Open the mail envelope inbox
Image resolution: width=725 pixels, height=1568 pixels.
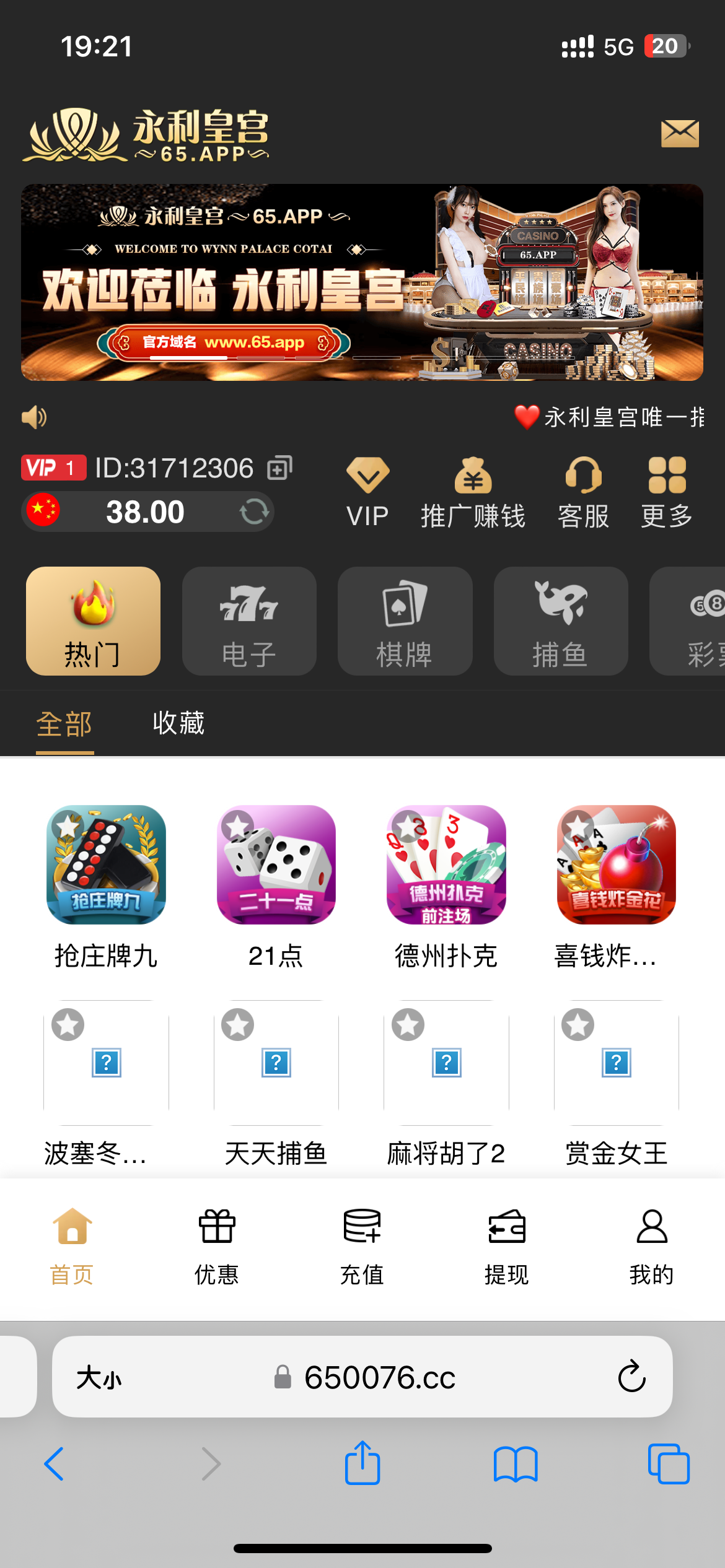680,134
